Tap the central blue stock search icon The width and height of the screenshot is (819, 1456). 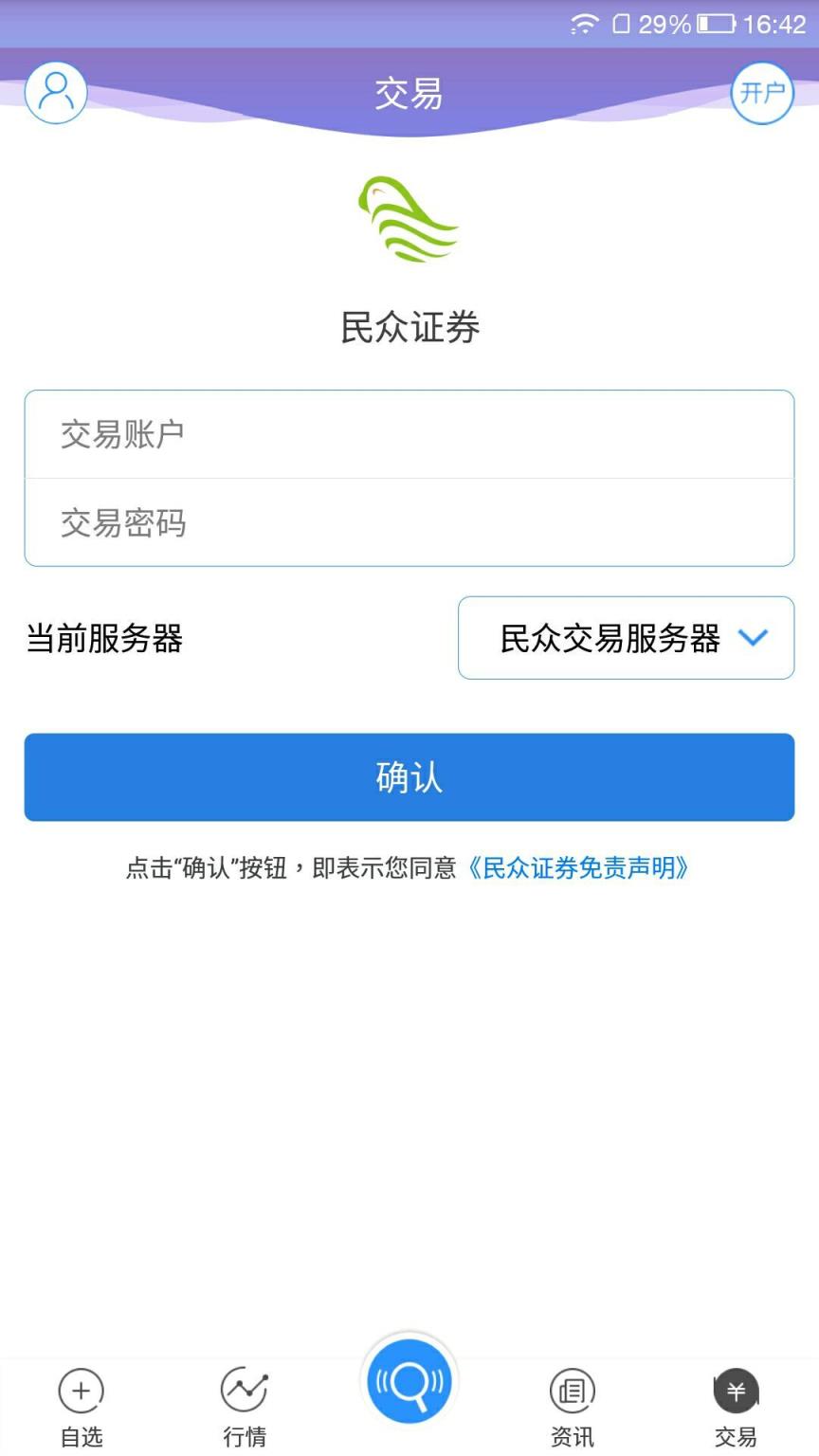(409, 1381)
